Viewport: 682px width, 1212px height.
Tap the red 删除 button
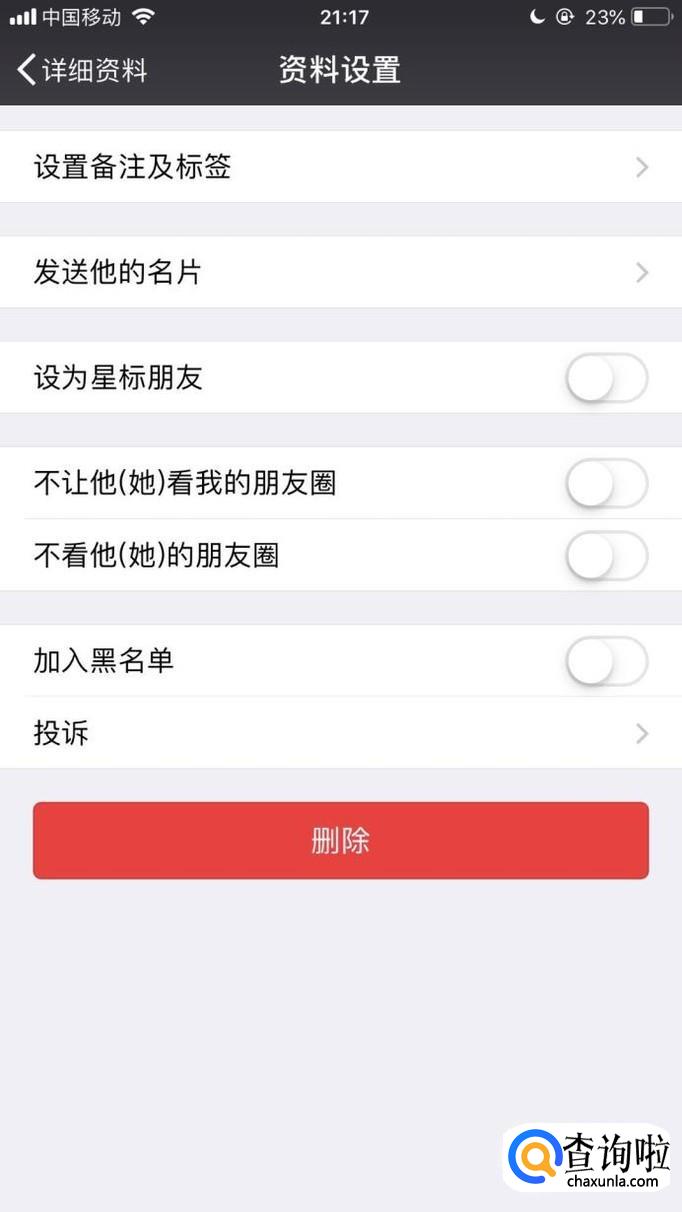pyautogui.click(x=340, y=841)
